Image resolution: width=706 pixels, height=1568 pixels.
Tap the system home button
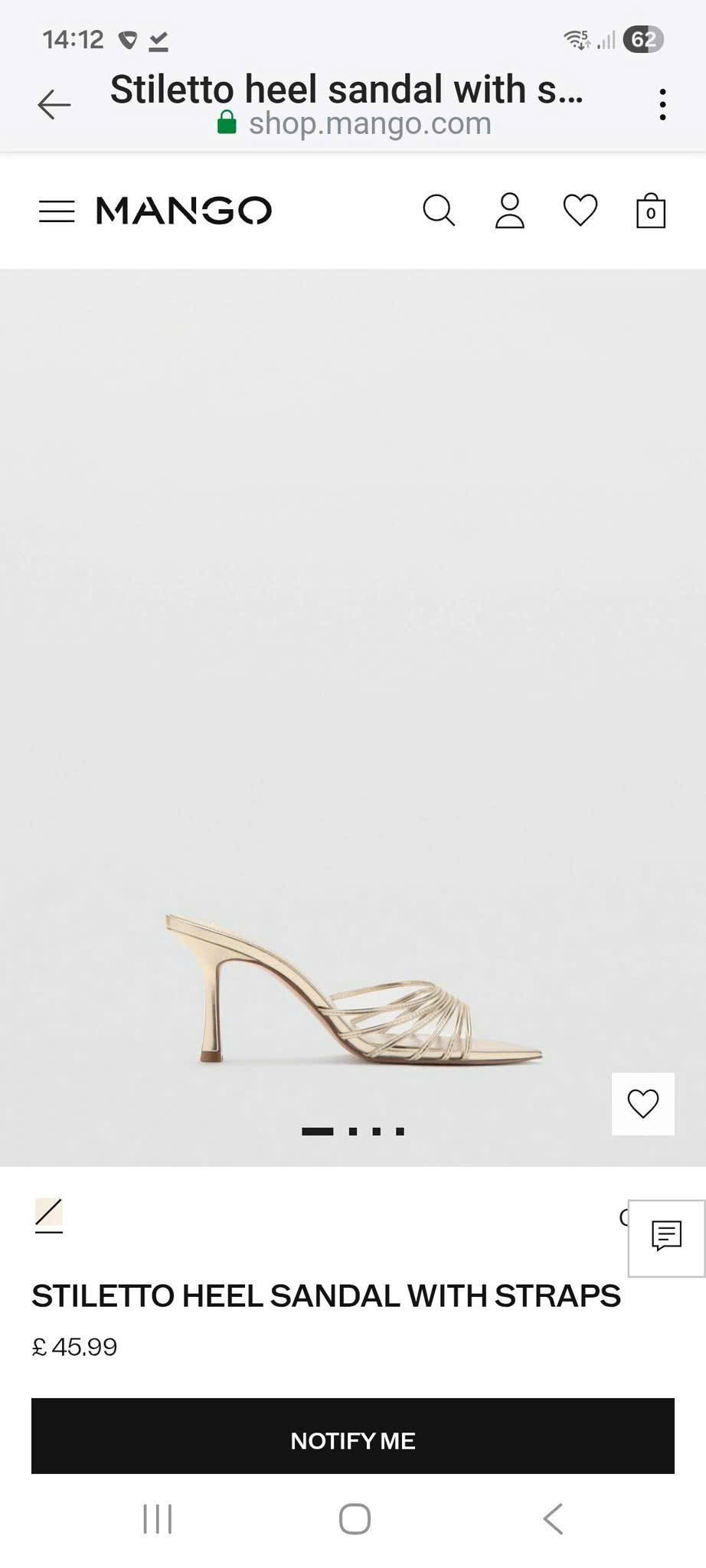coord(355,1518)
